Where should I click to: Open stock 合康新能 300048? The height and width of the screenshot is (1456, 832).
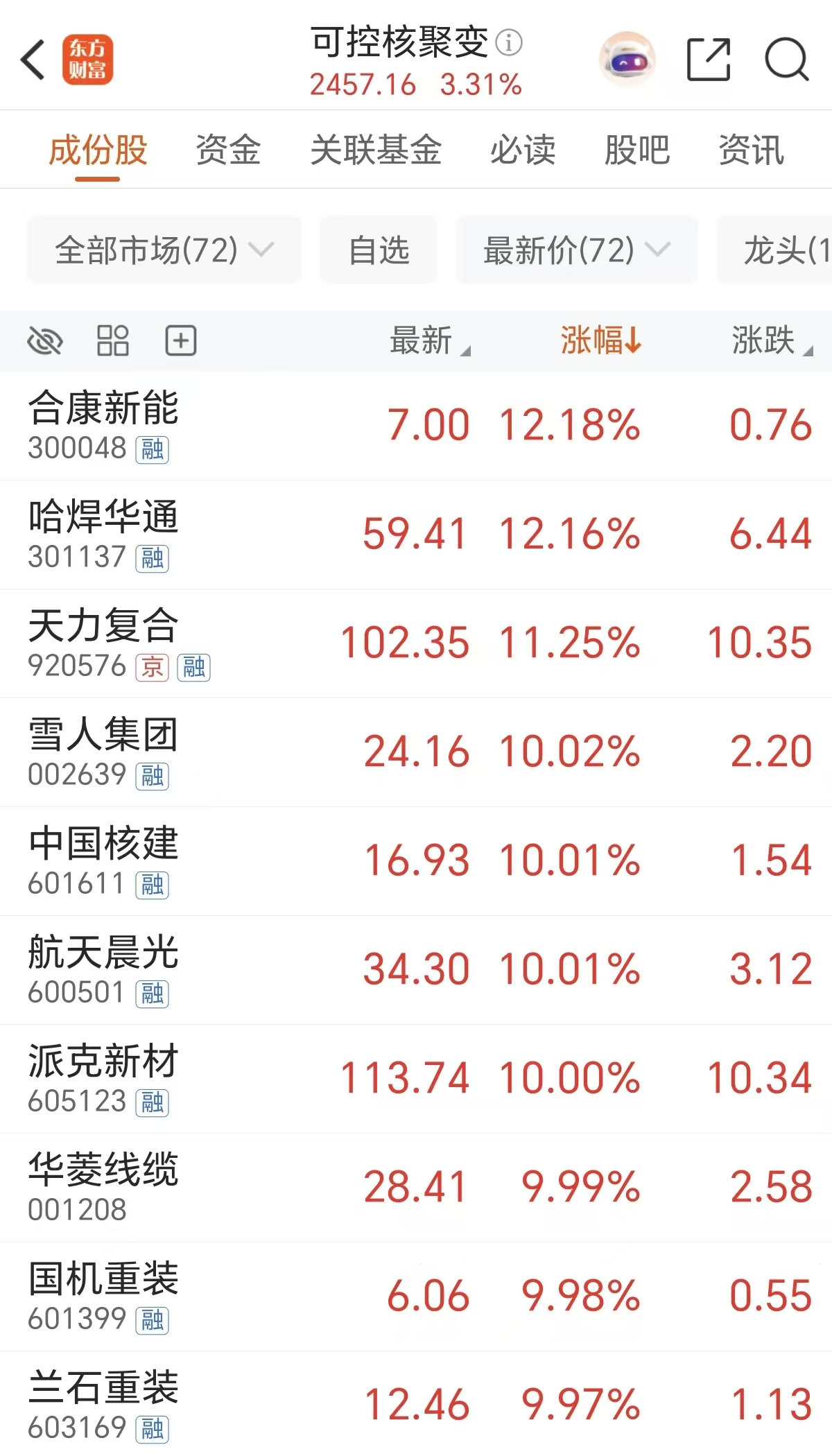point(104,425)
